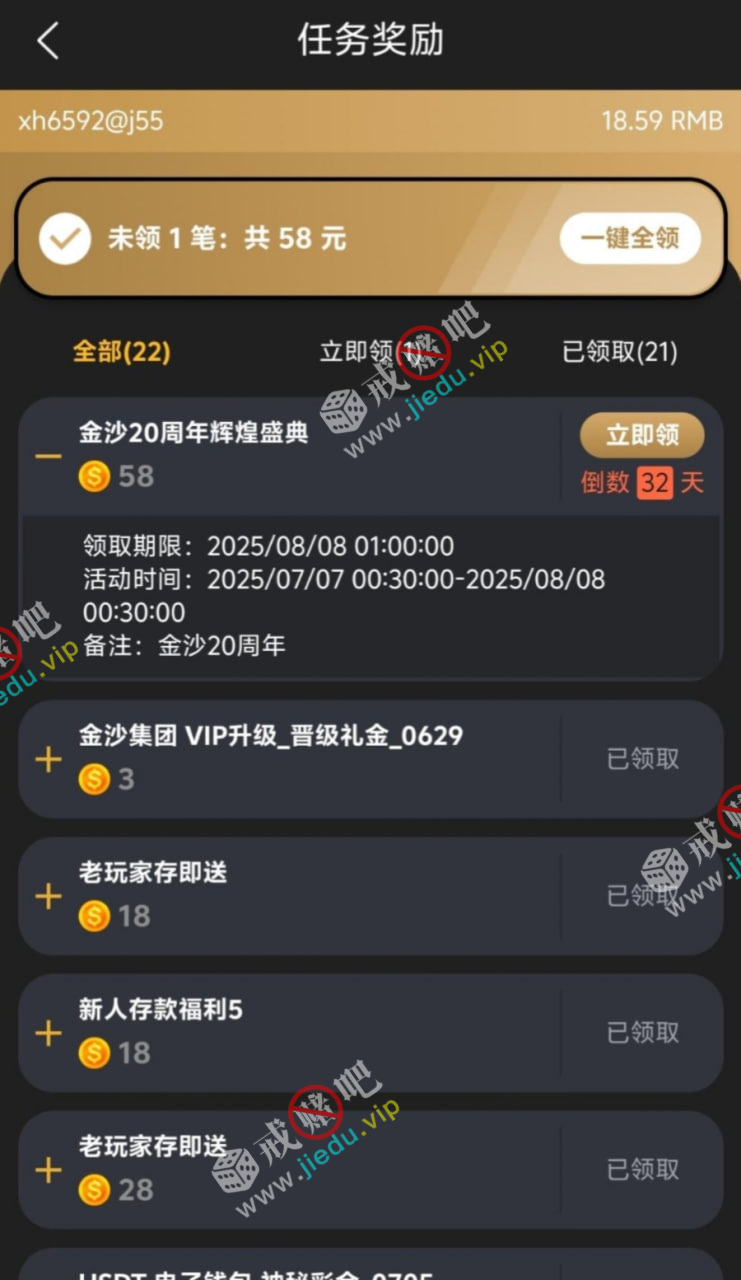
Task: Collapse the 金沙20周年辉煌盛典 details
Action: click(48, 456)
